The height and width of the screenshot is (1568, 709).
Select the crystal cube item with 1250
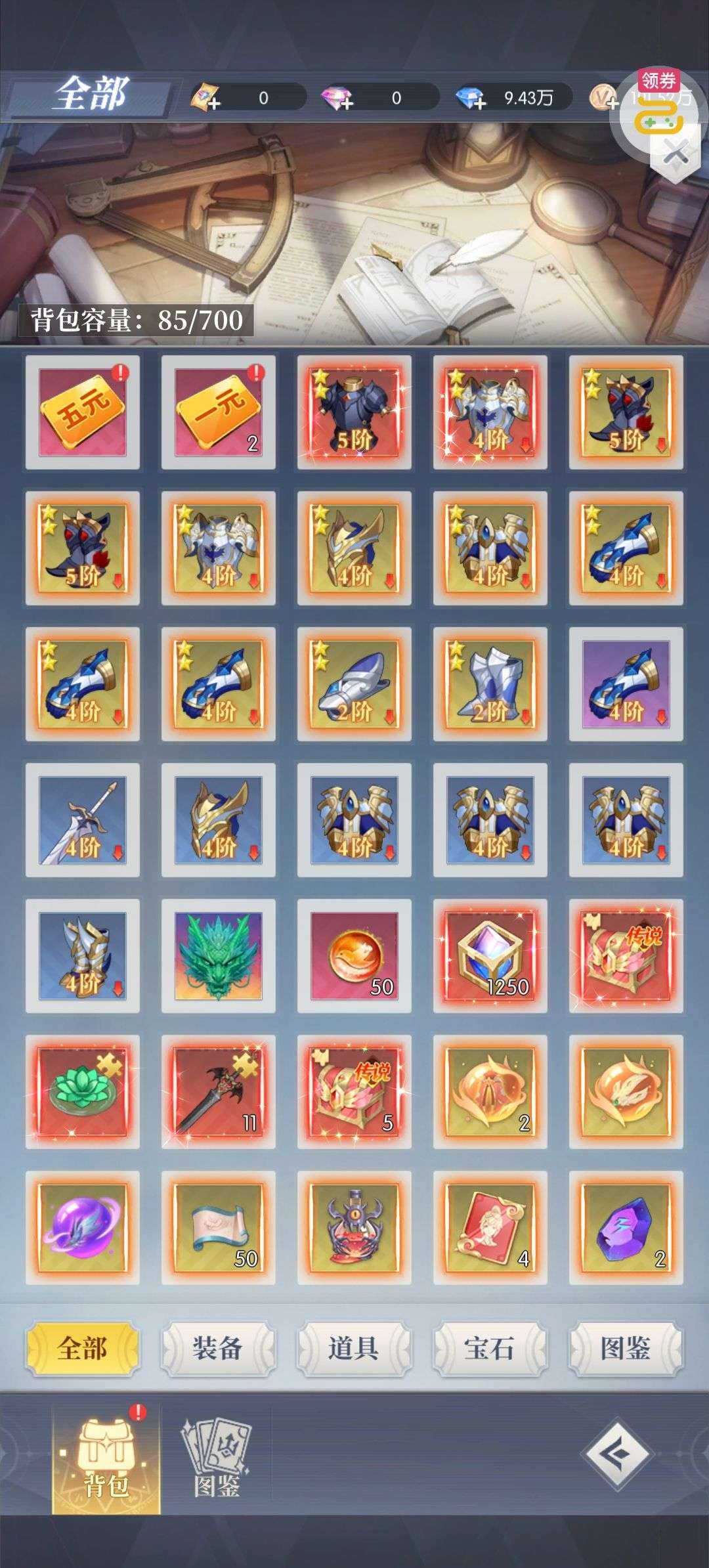[490, 956]
